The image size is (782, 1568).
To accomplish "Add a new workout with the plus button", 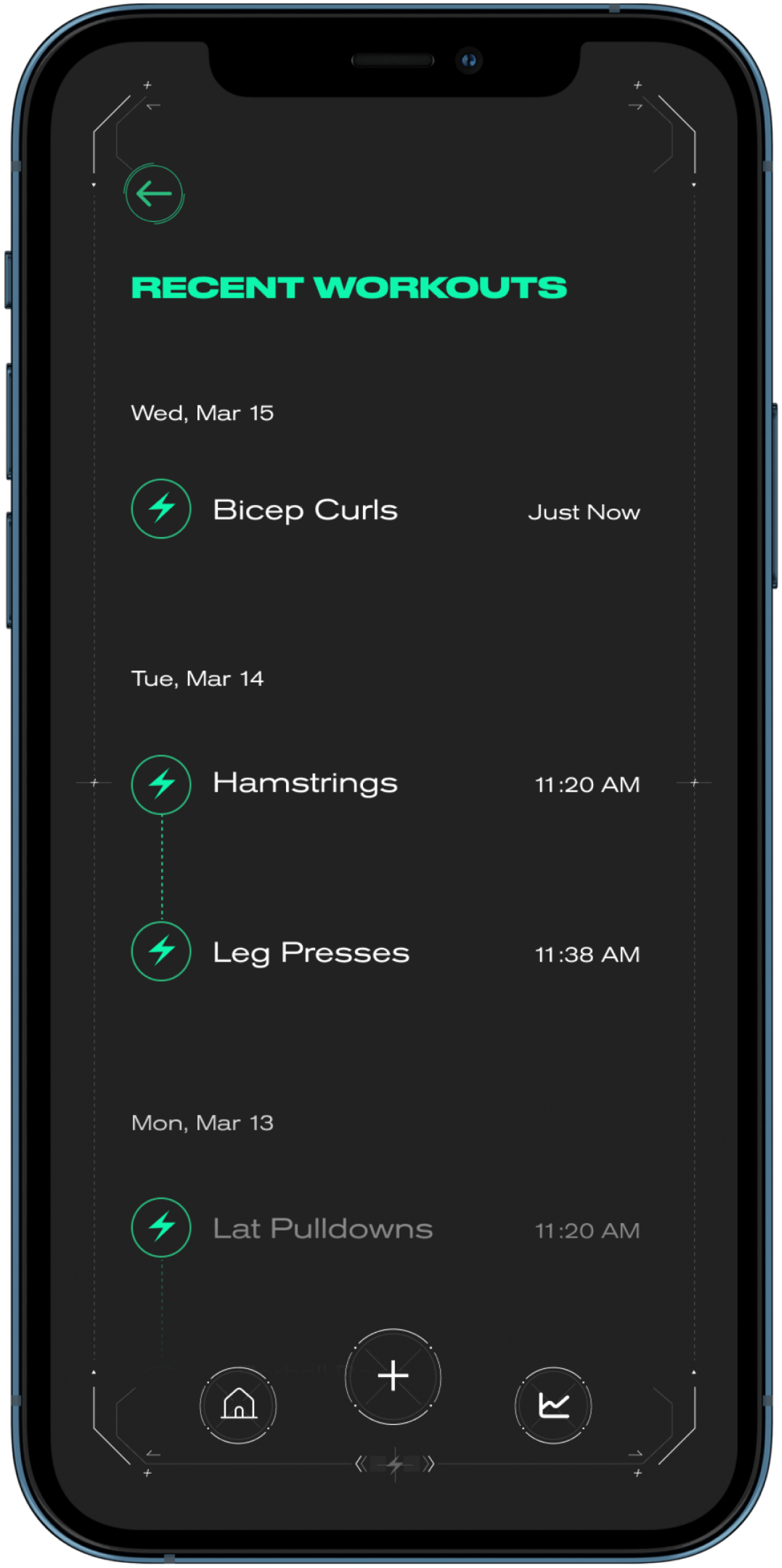I will [x=393, y=1376].
